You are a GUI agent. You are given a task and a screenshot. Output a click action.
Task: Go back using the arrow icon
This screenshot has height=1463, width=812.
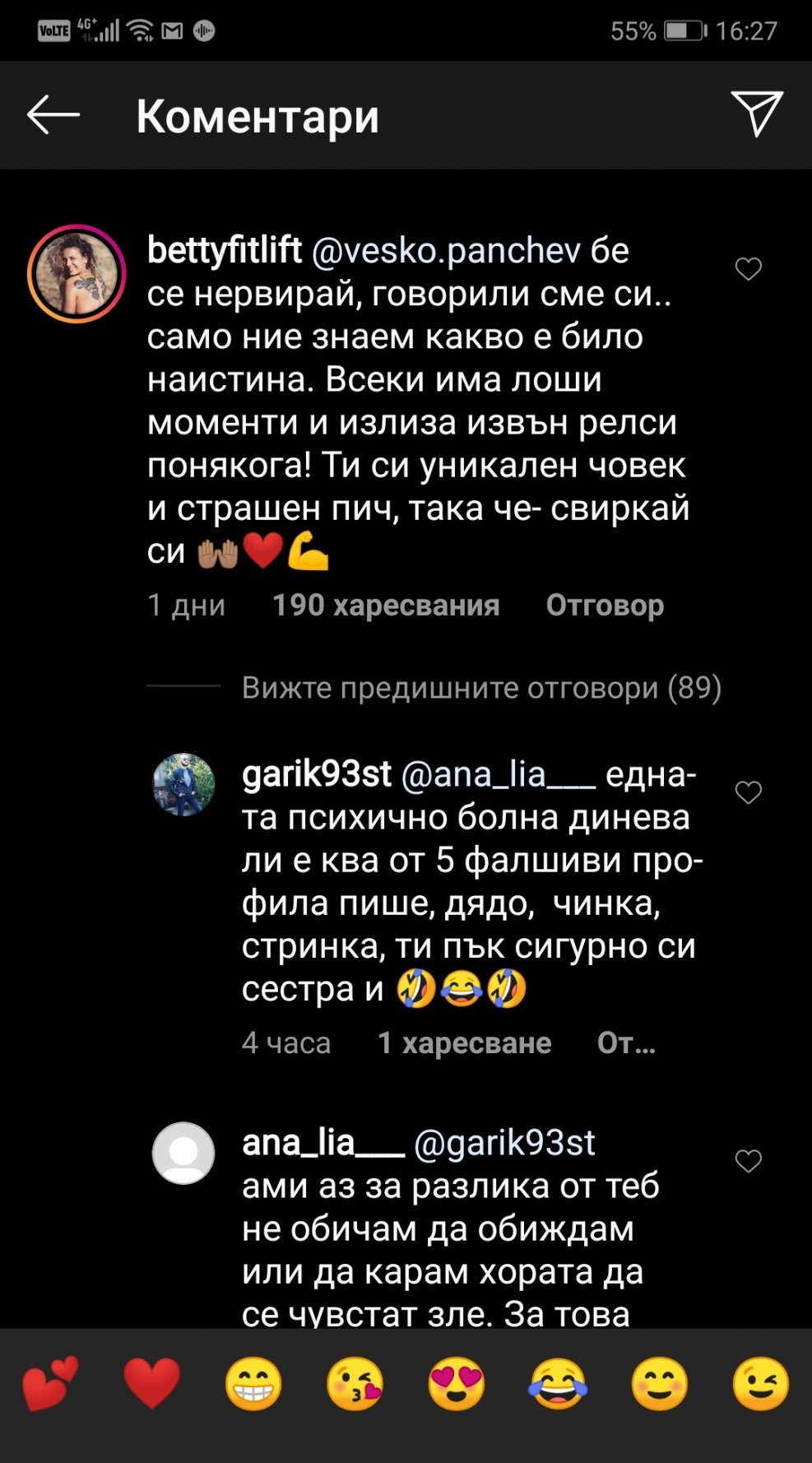point(53,114)
